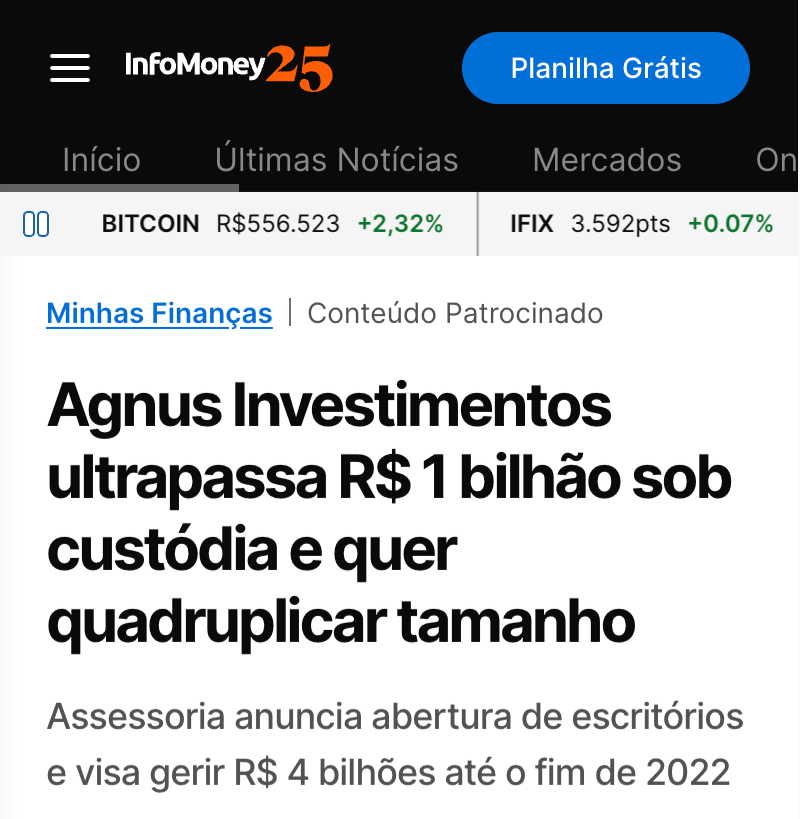Pause the scrolling market ticker
This screenshot has width=800, height=819.
[x=35, y=224]
